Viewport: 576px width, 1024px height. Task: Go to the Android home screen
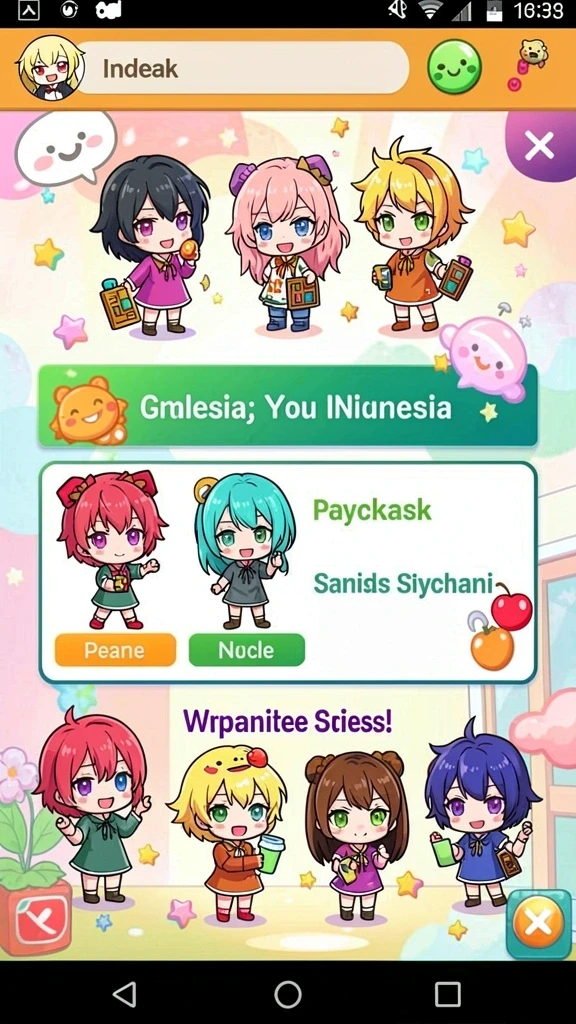tap(288, 994)
